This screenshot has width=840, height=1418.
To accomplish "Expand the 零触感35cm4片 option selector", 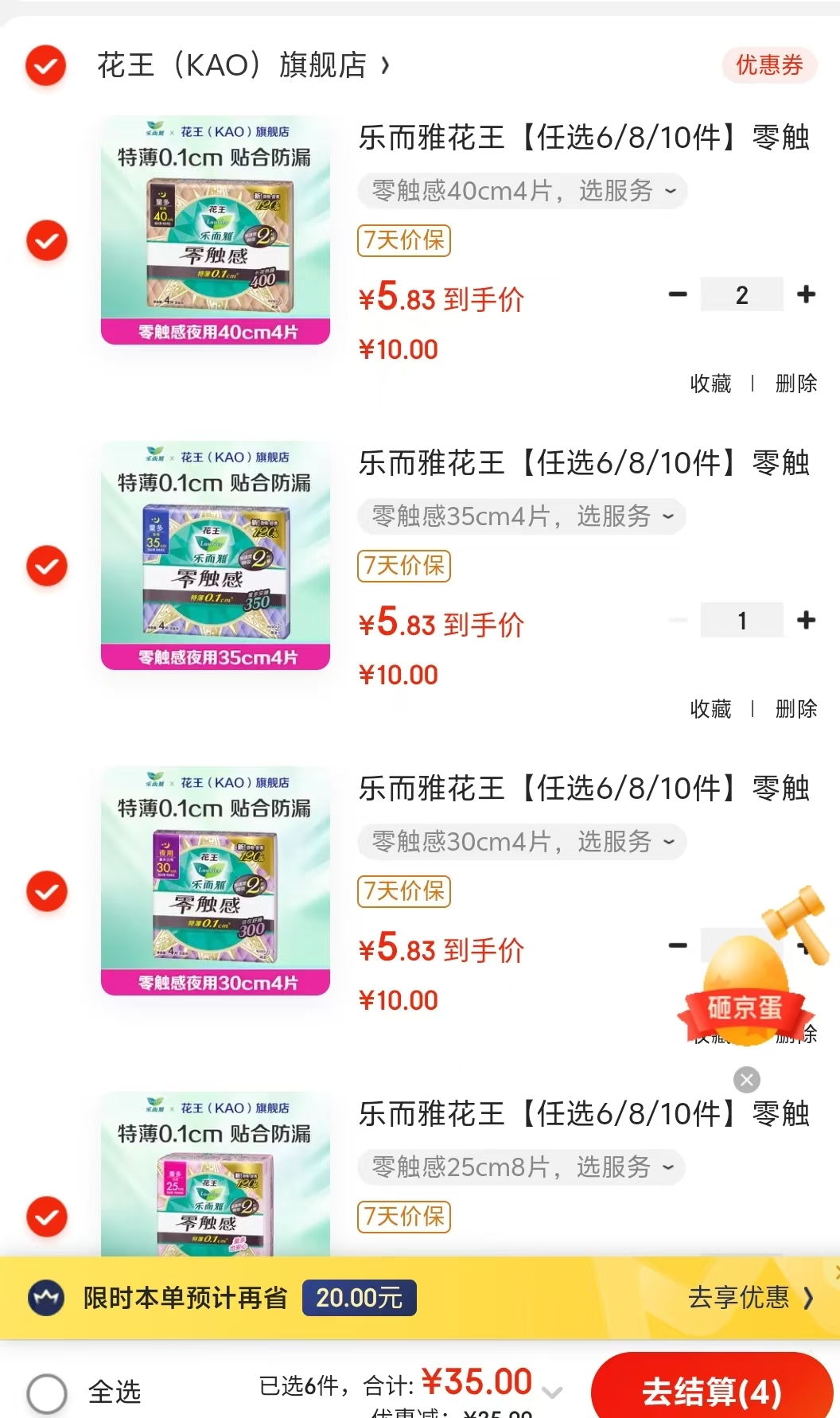I will coord(522,516).
